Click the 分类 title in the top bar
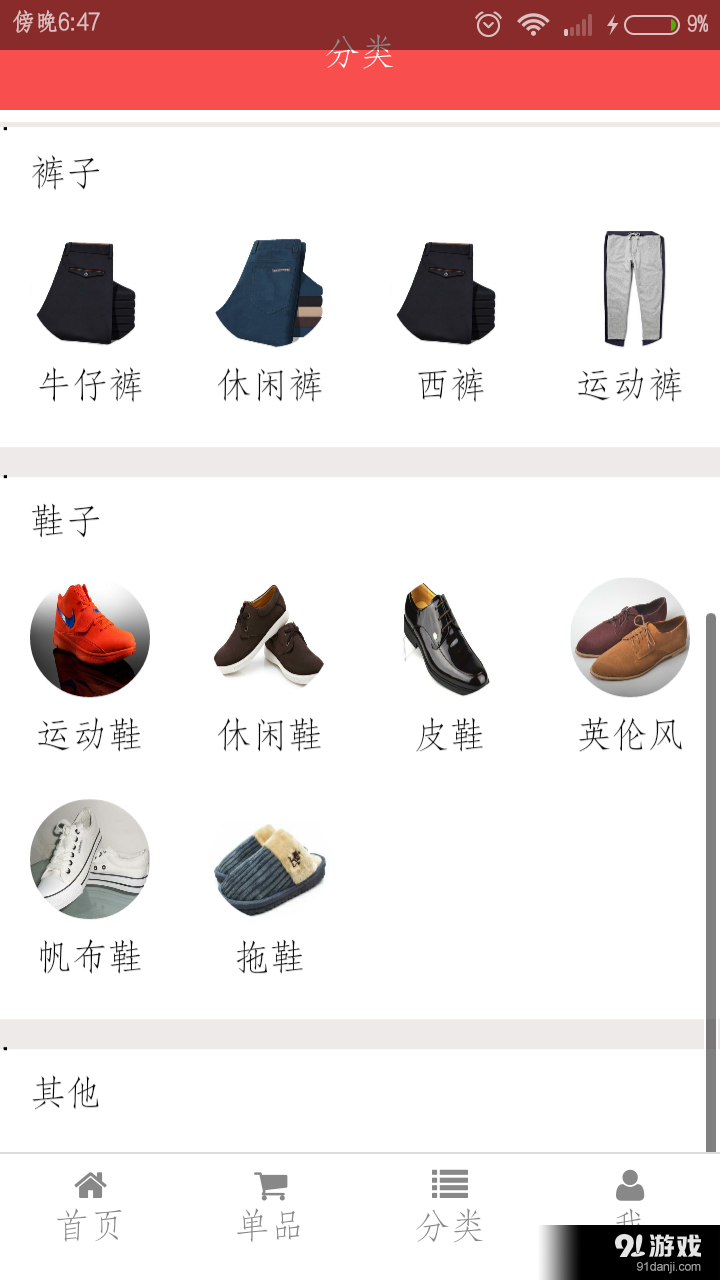The image size is (720, 1280). click(360, 55)
